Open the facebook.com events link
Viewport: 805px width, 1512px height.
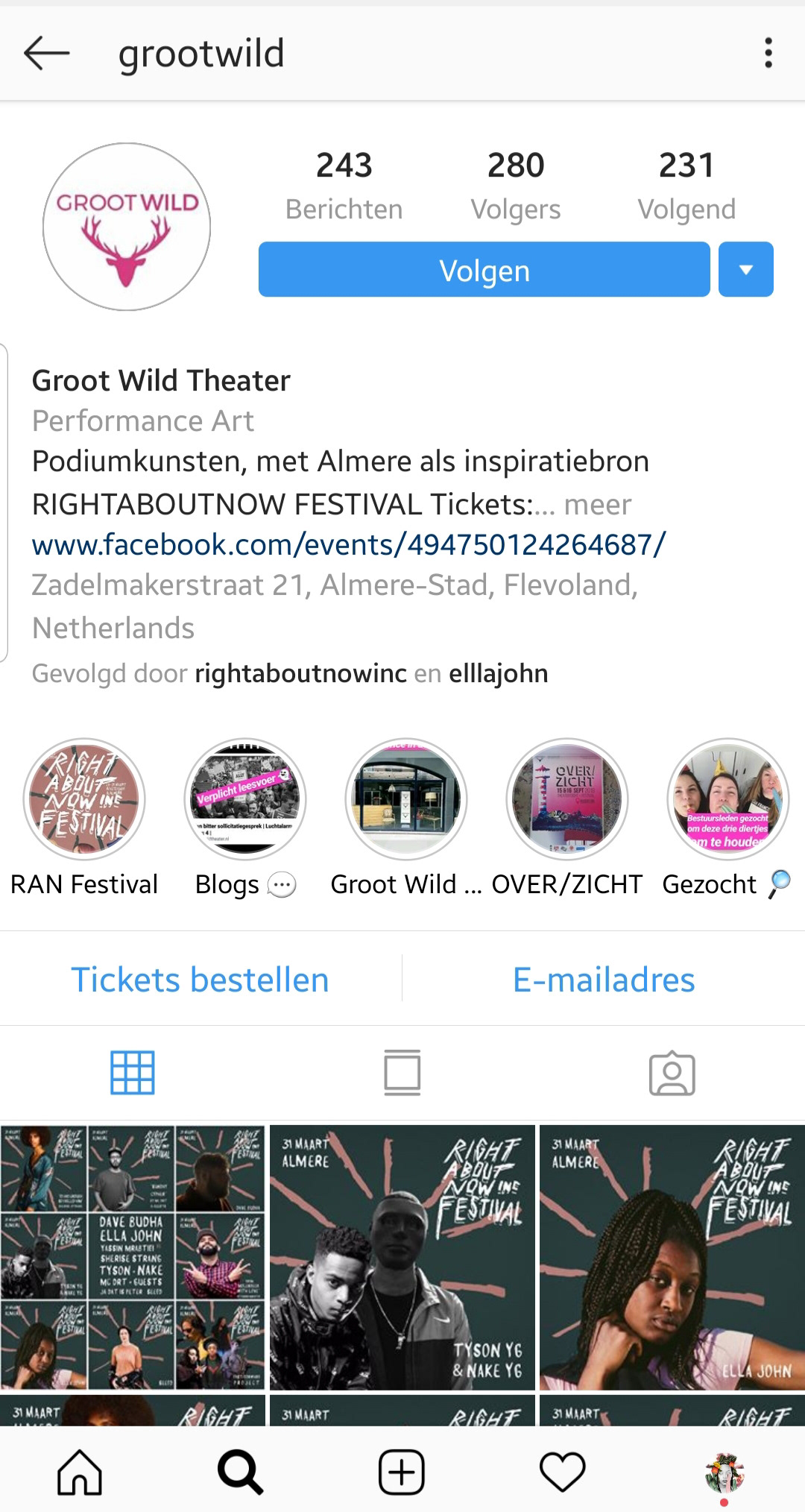349,545
